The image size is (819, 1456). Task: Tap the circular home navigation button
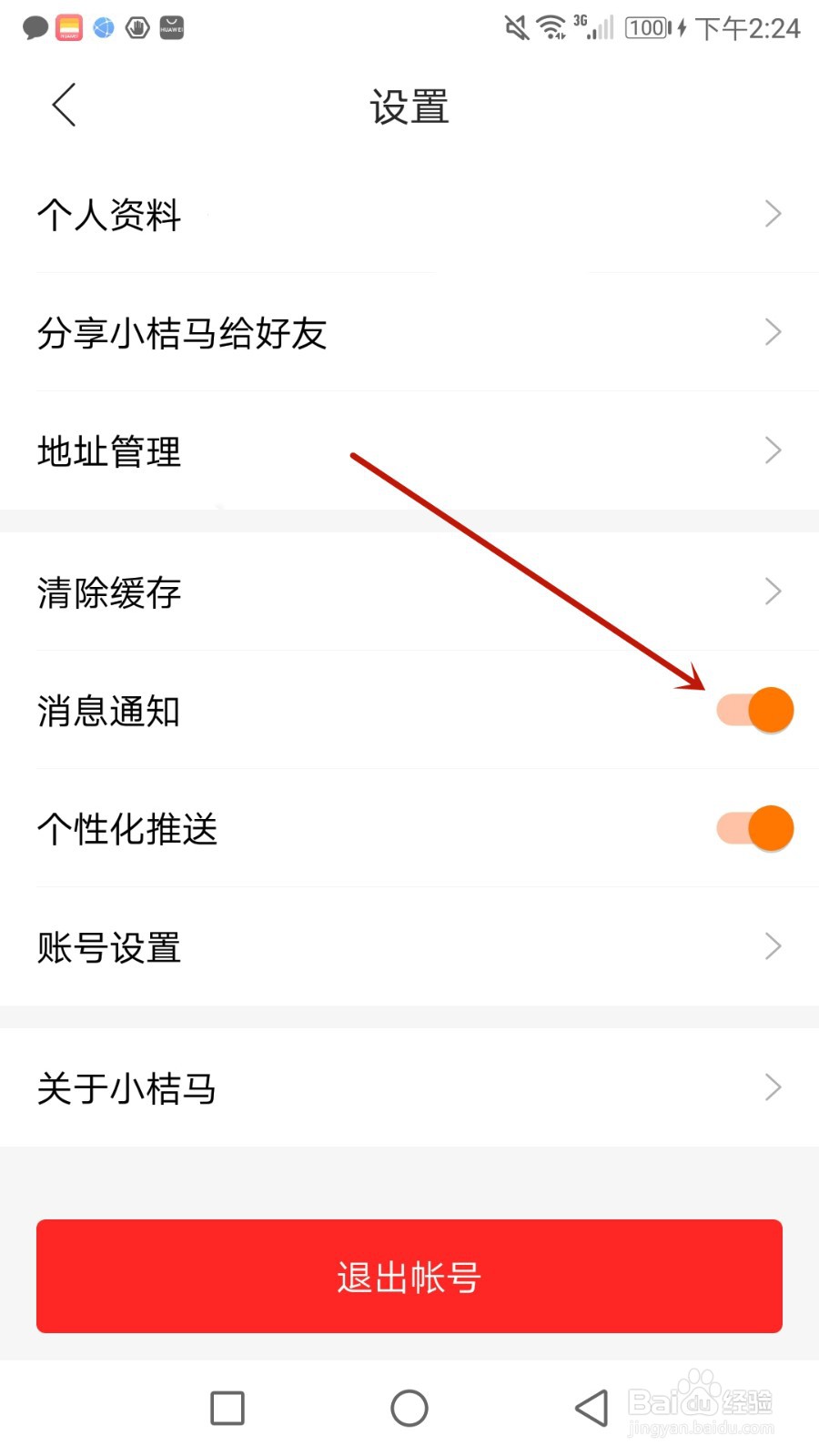(409, 1407)
